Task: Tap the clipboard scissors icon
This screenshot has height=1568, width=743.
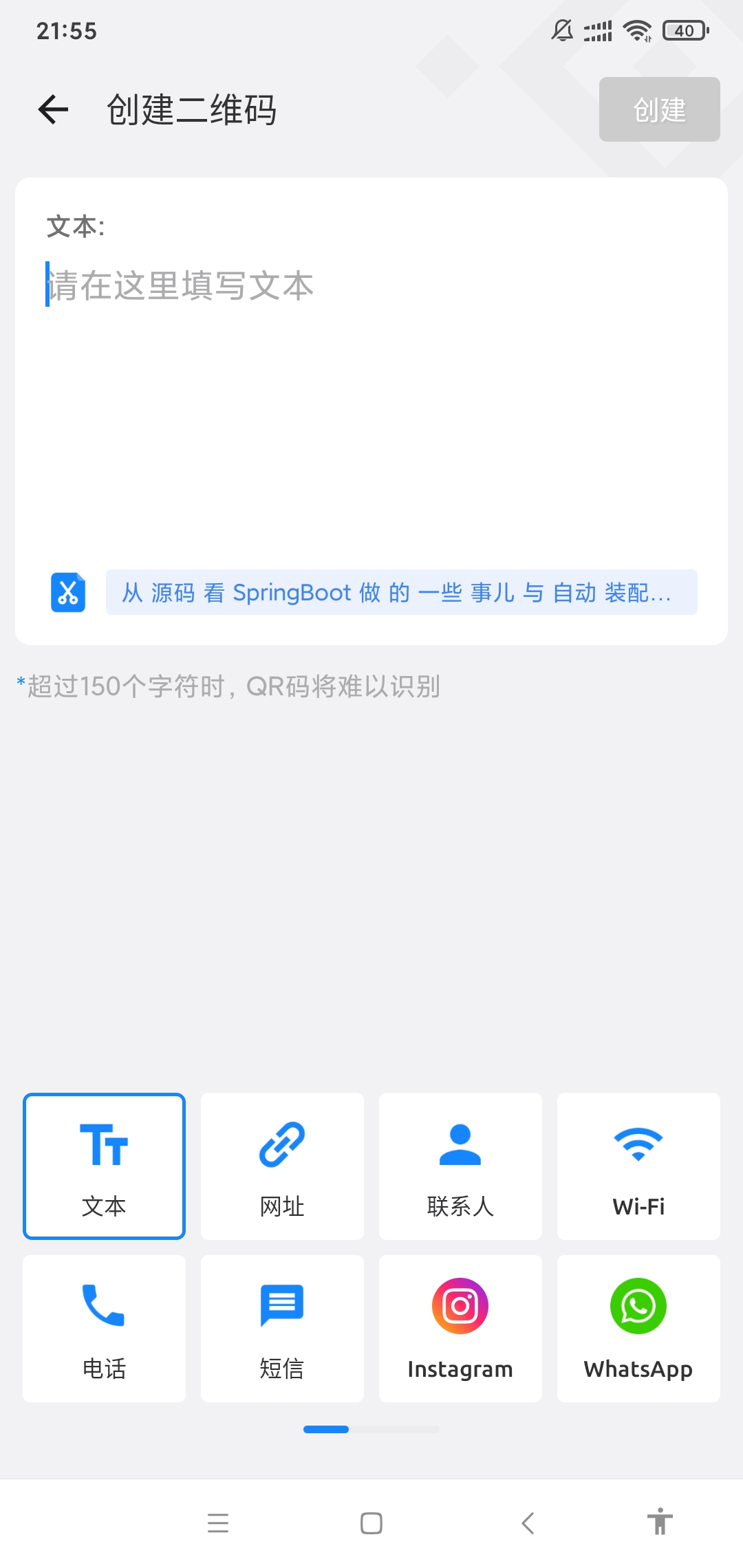Action: (x=68, y=592)
